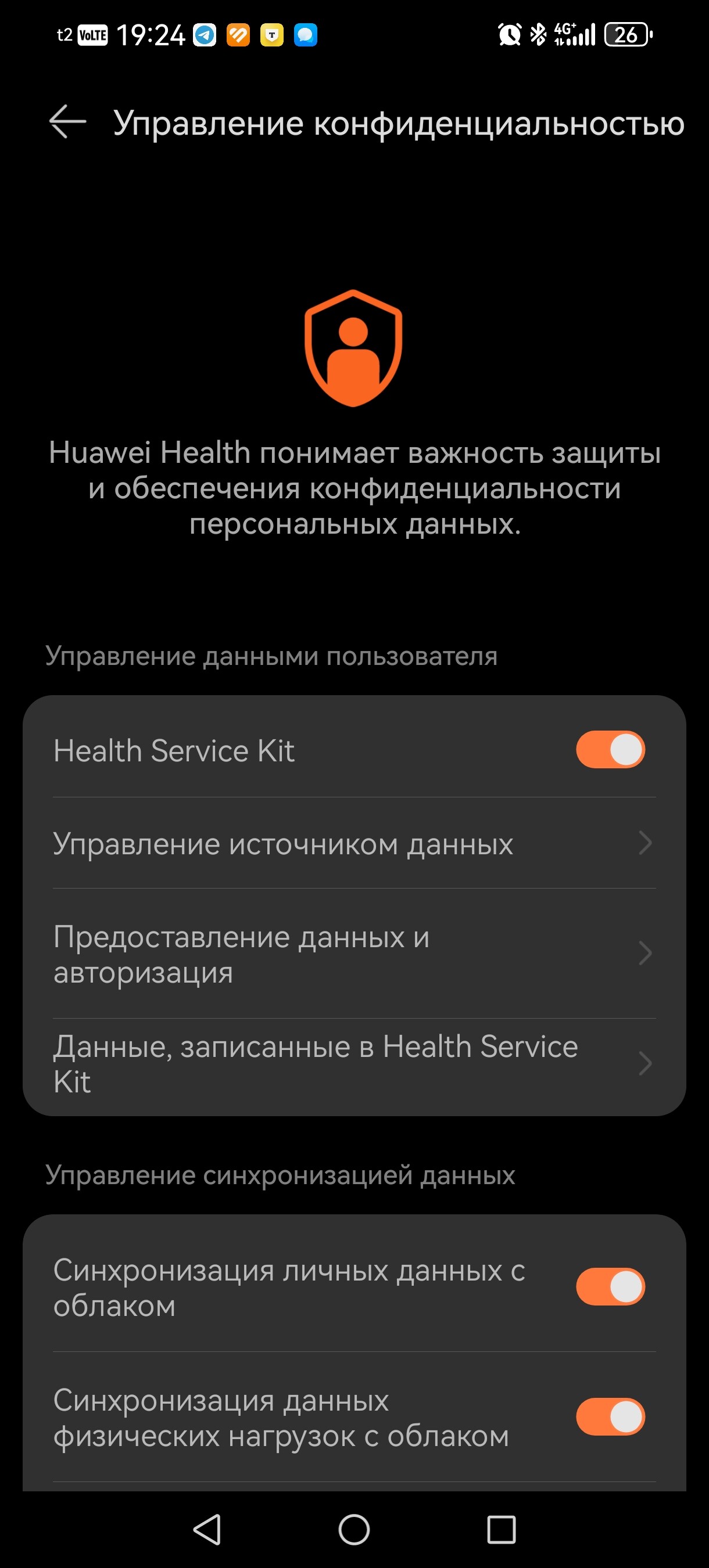Open recent apps from navigation bar
Viewport: 709px width, 1568px height.
click(x=502, y=1530)
